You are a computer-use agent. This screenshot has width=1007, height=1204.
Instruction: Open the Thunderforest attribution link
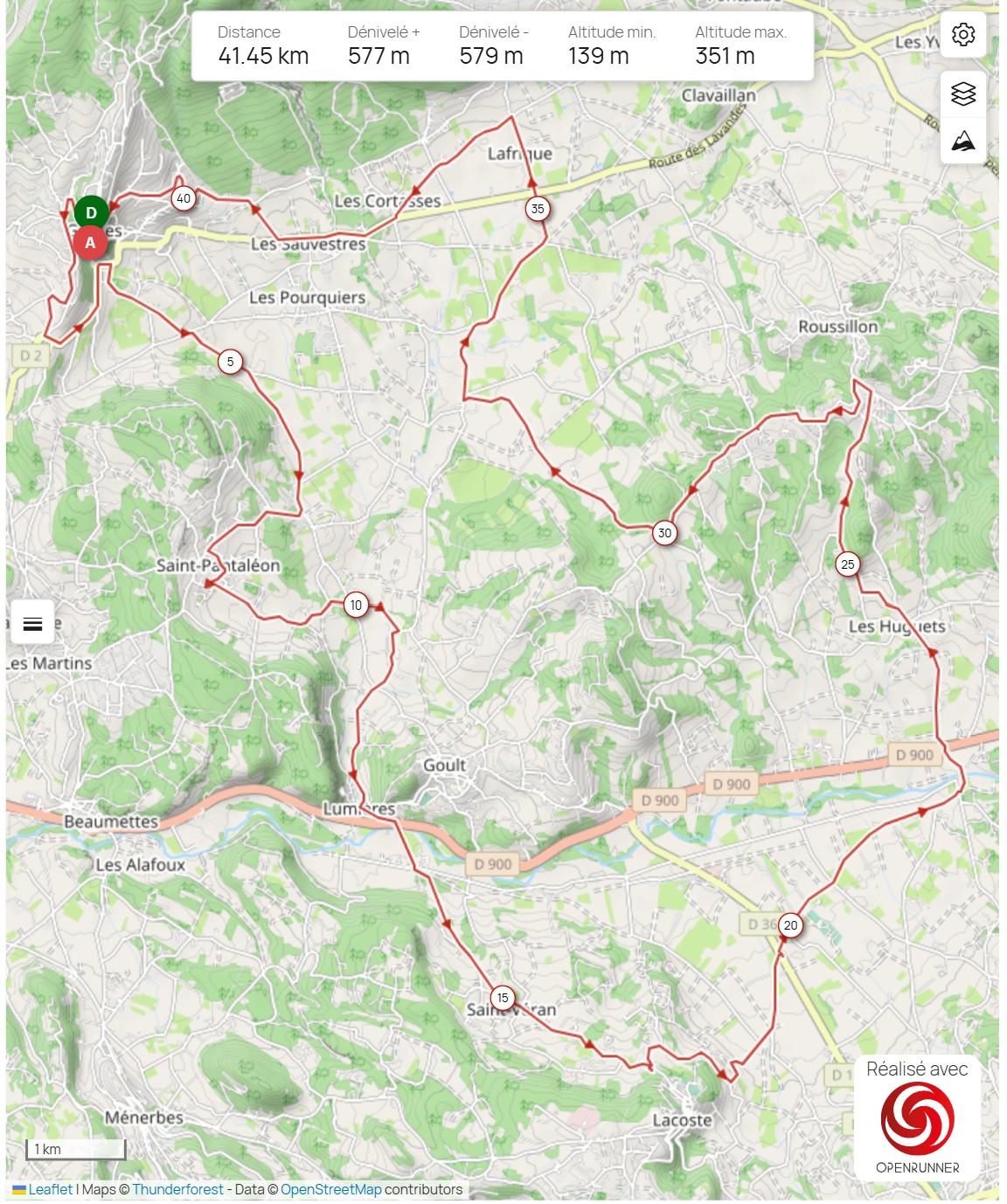(x=177, y=1189)
